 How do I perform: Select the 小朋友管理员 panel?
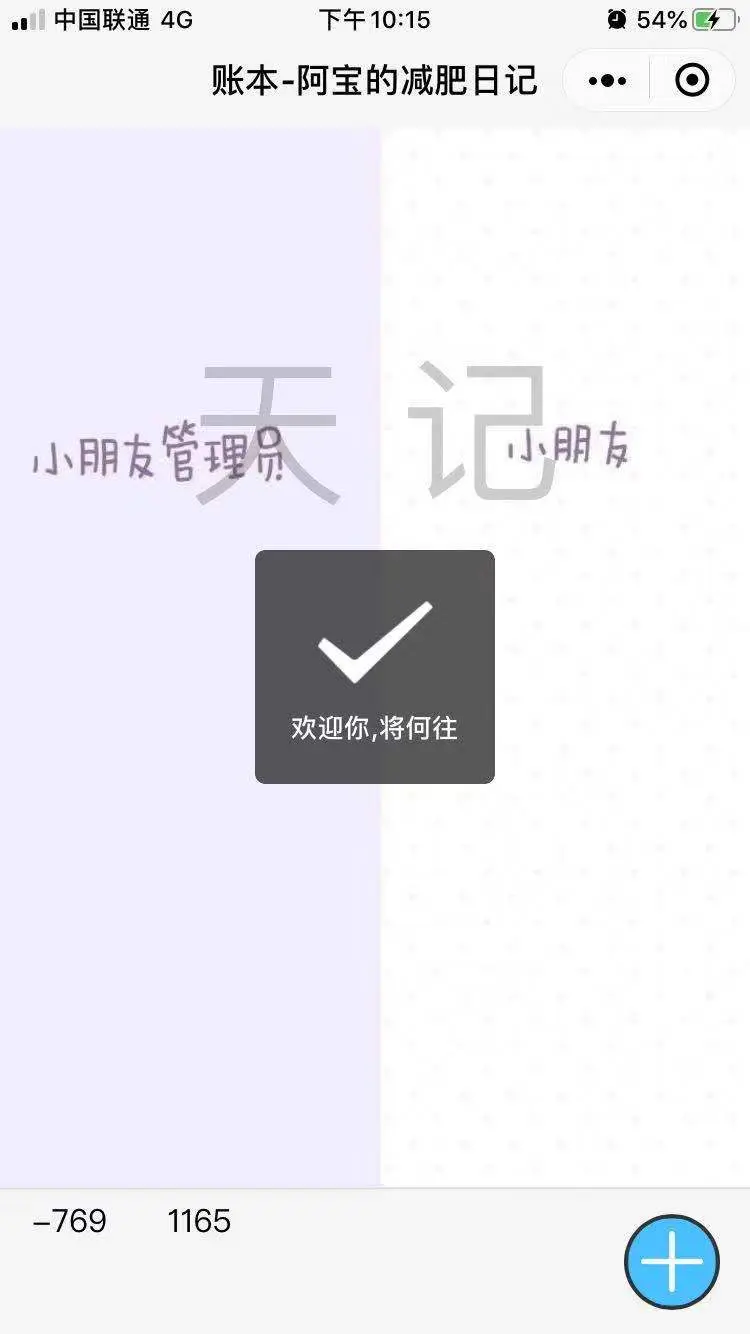point(160,460)
